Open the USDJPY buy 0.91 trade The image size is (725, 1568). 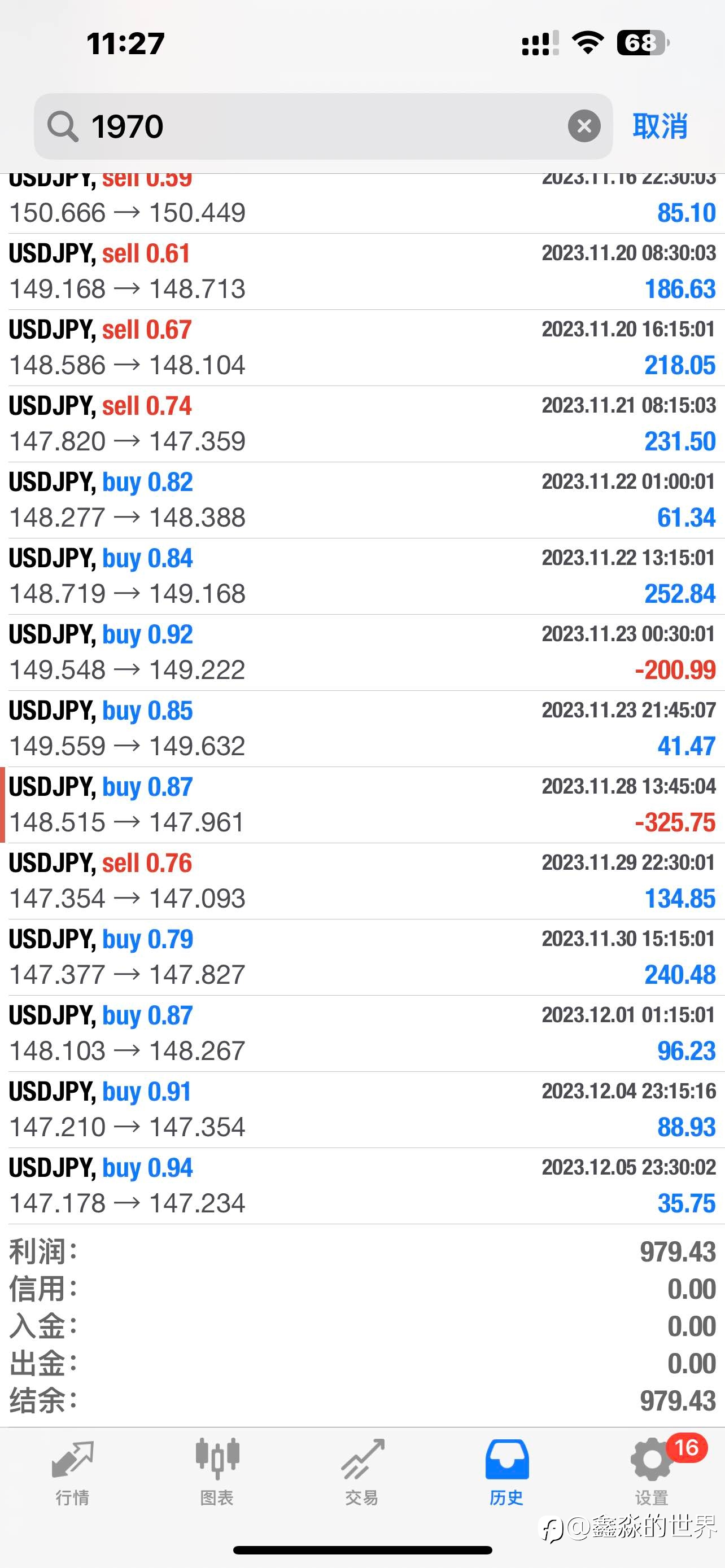point(362,1110)
